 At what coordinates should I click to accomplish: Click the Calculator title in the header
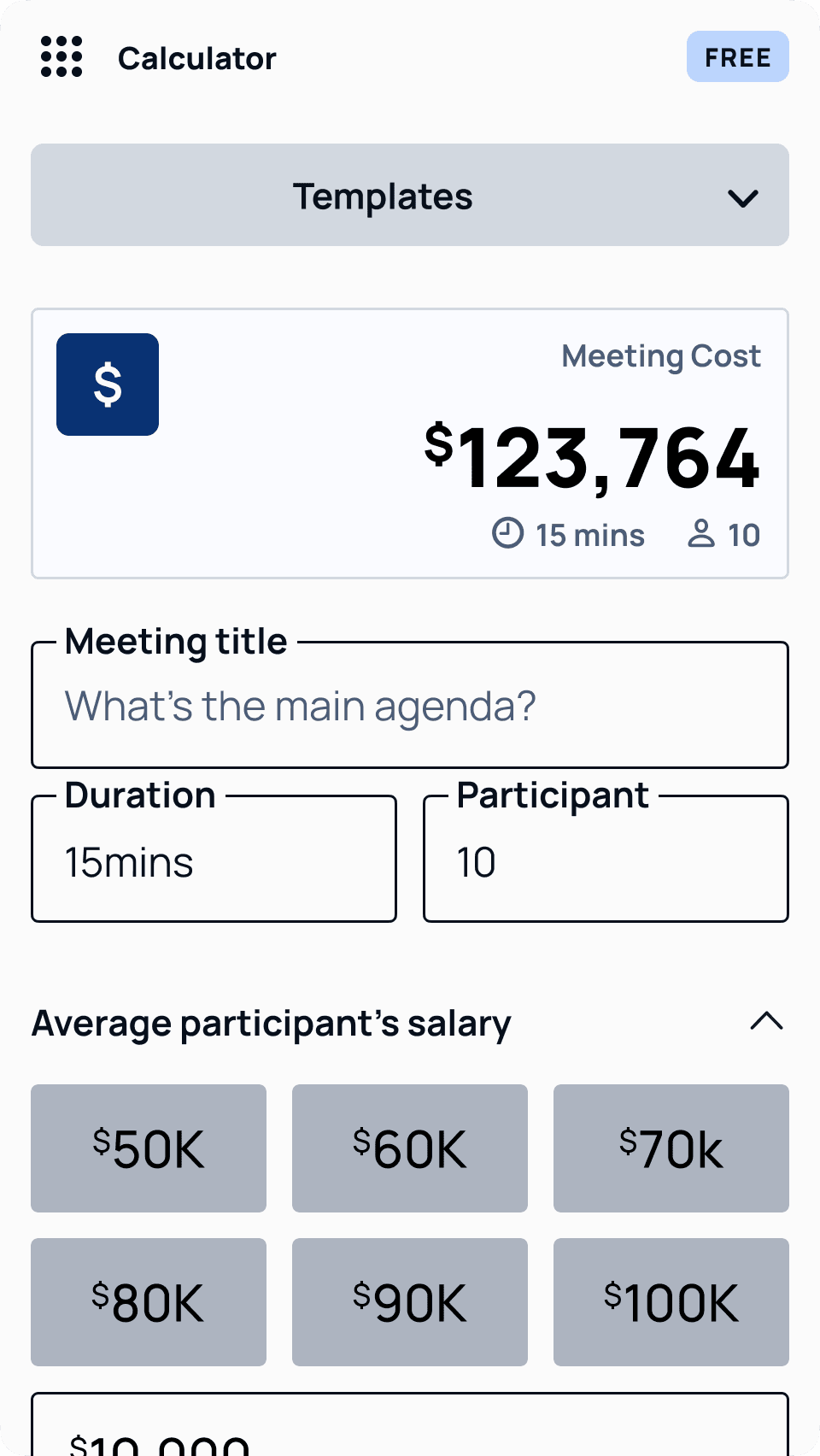pyautogui.click(x=196, y=57)
